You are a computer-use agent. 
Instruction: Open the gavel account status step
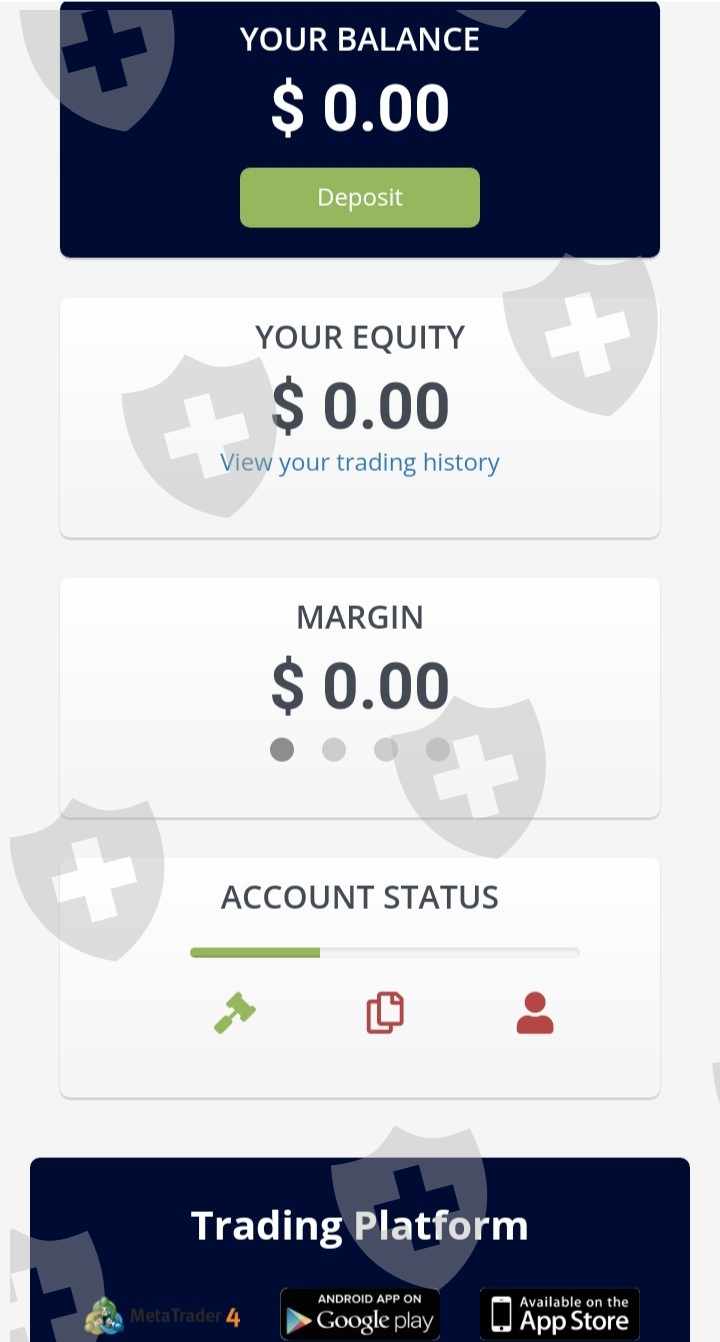(235, 1012)
